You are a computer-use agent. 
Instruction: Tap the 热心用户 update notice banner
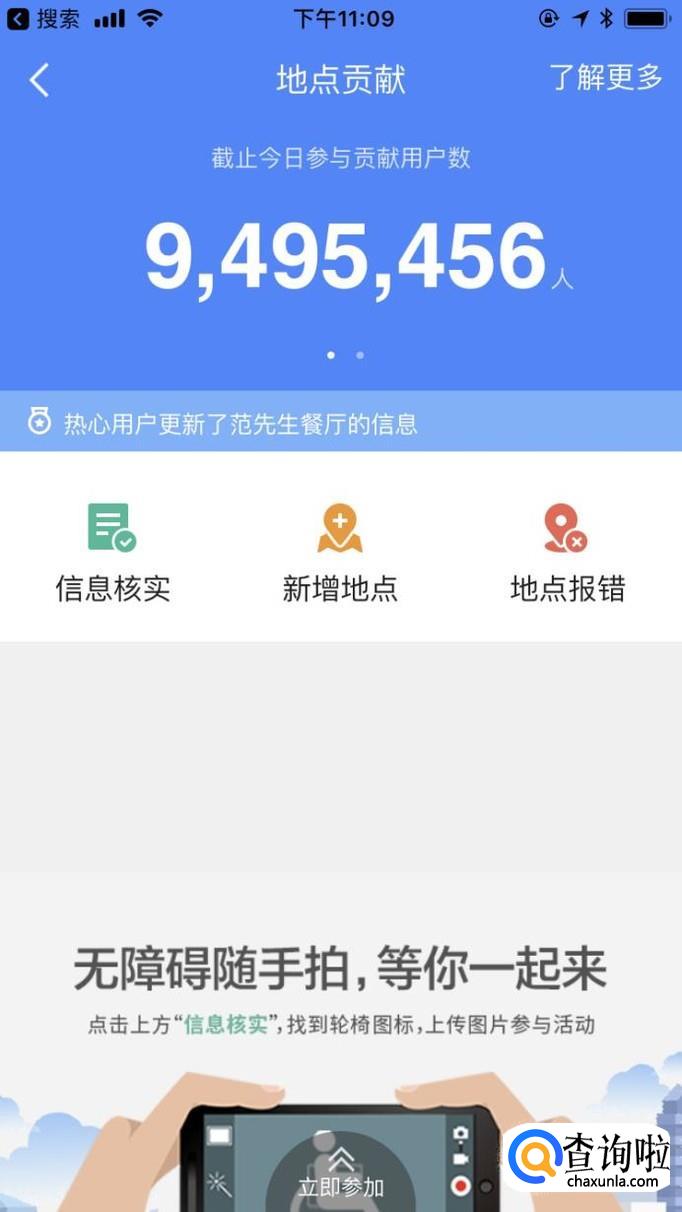click(341, 422)
